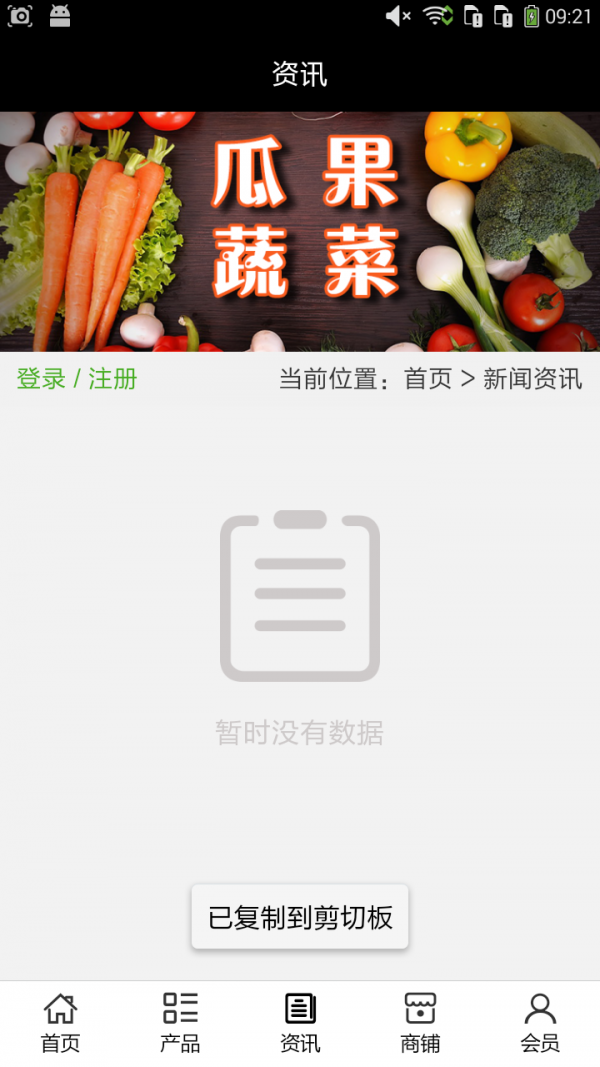Screen dimensions: 600x1067
Task: Open the 产品 tab
Action: point(180,1022)
